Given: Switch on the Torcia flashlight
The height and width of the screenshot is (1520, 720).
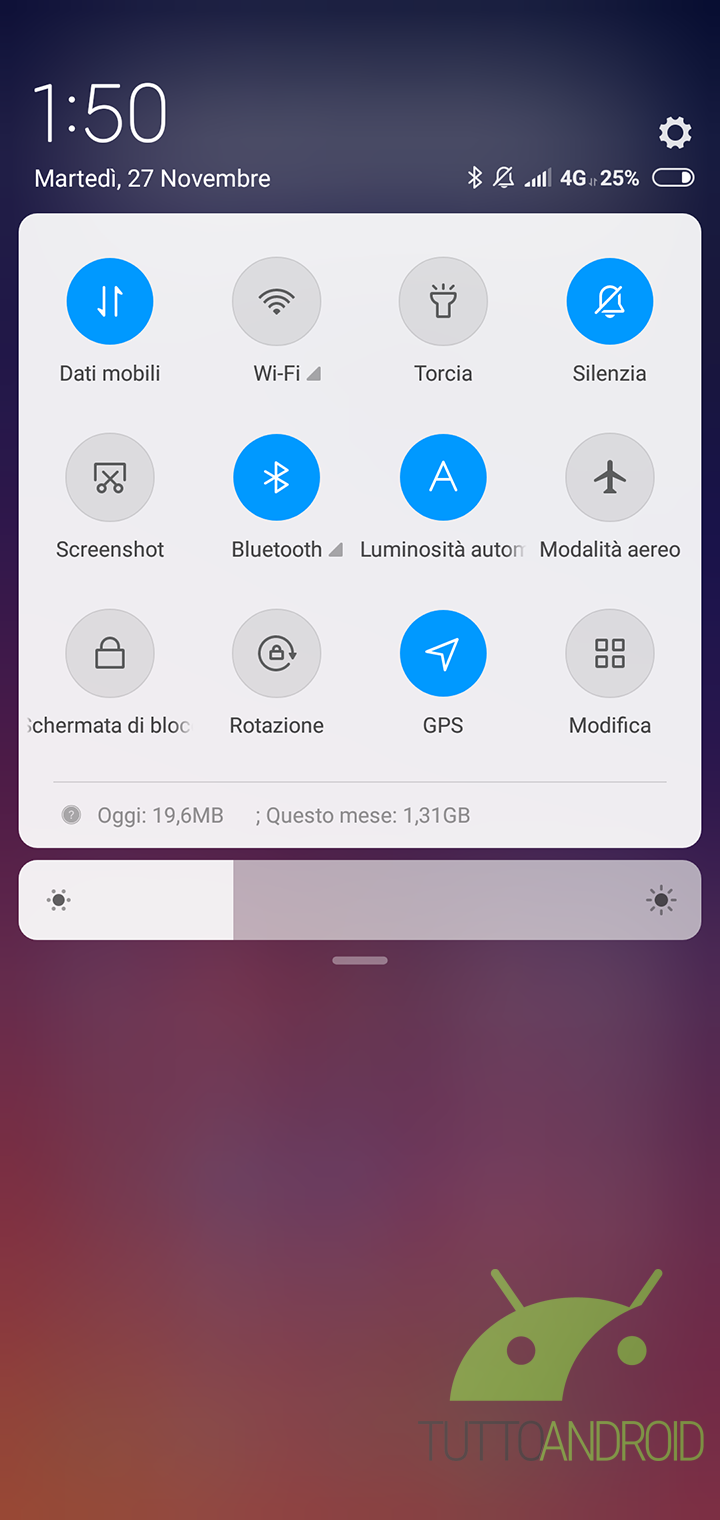Looking at the screenshot, I should click(x=443, y=301).
